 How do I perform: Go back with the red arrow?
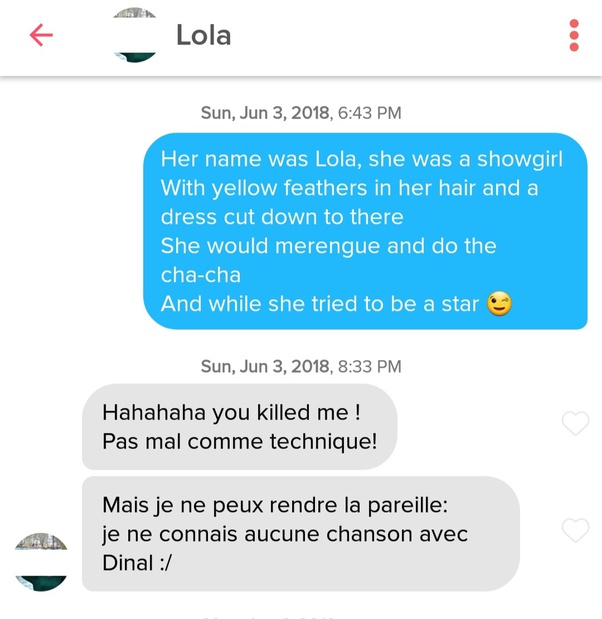pos(41,35)
